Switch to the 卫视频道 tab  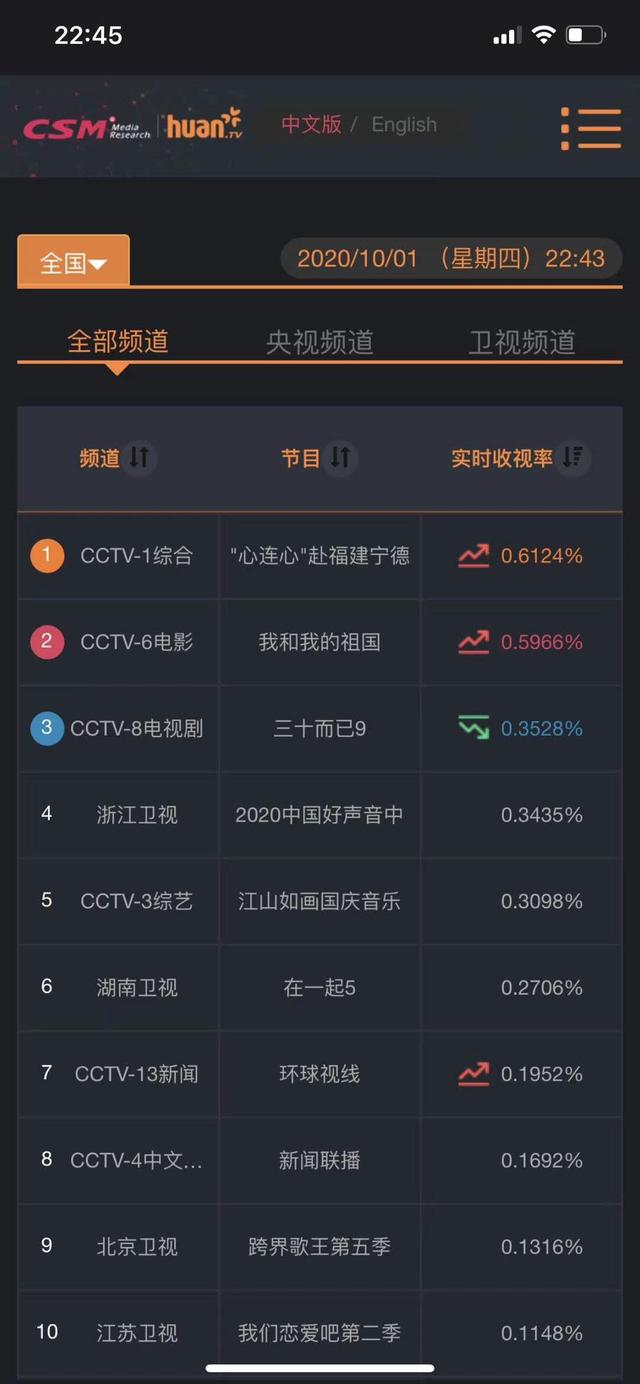pyautogui.click(x=522, y=342)
